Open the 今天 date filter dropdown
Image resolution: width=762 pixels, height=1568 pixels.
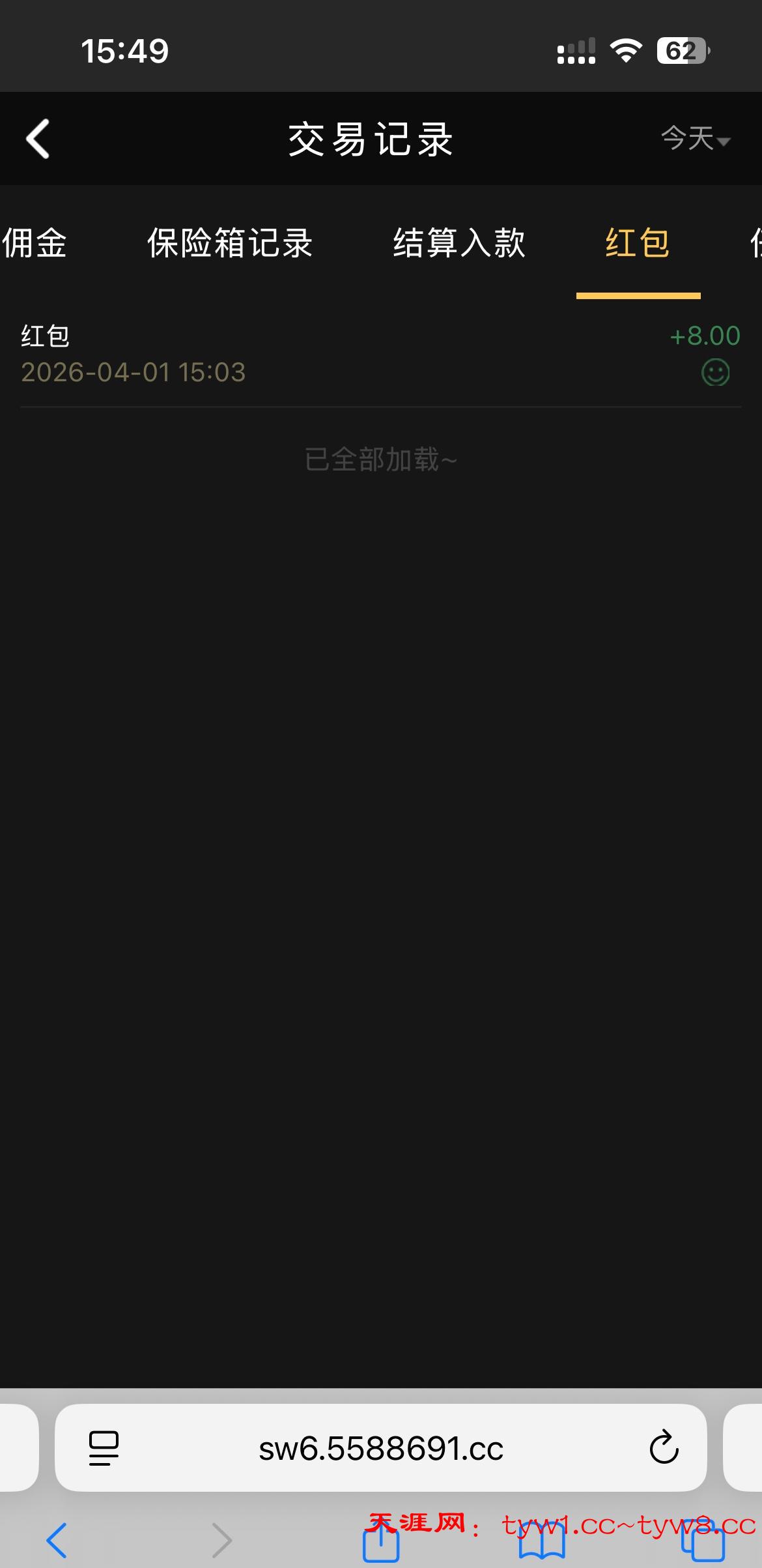[696, 139]
